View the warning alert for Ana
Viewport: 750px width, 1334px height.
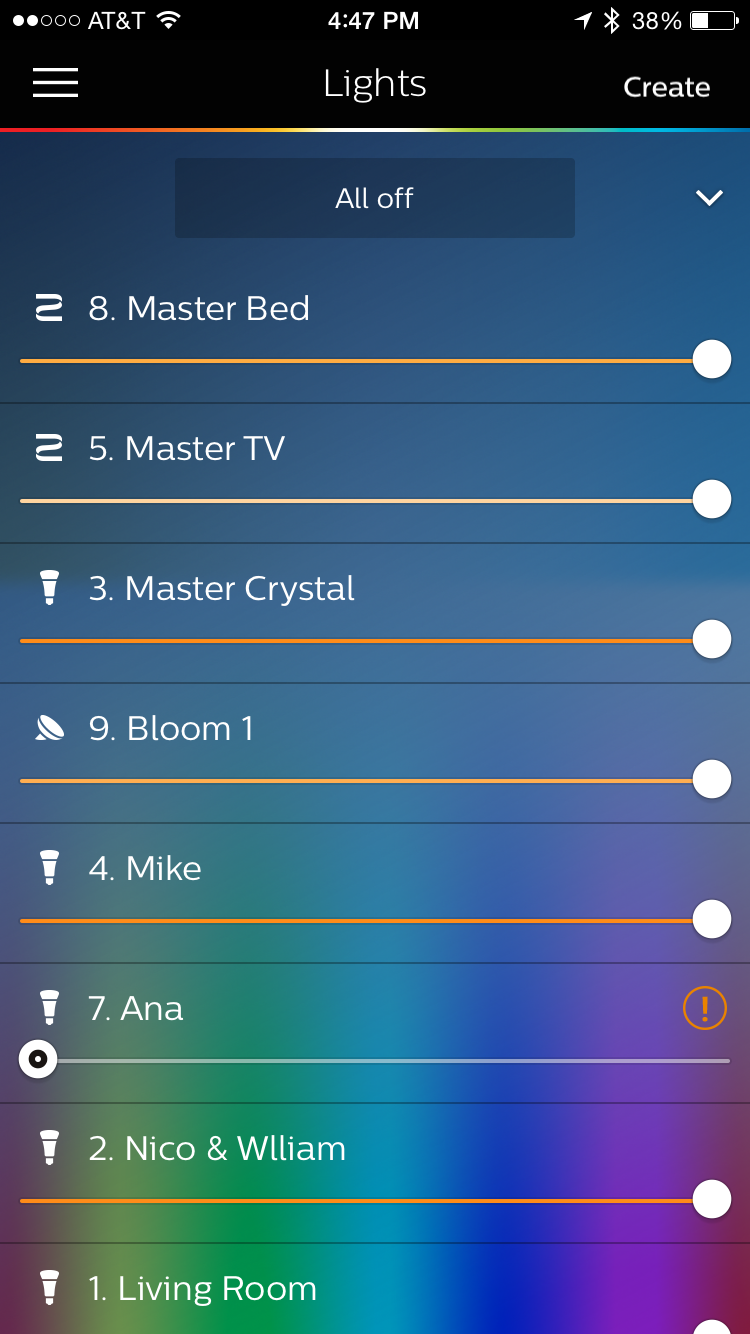(704, 1007)
